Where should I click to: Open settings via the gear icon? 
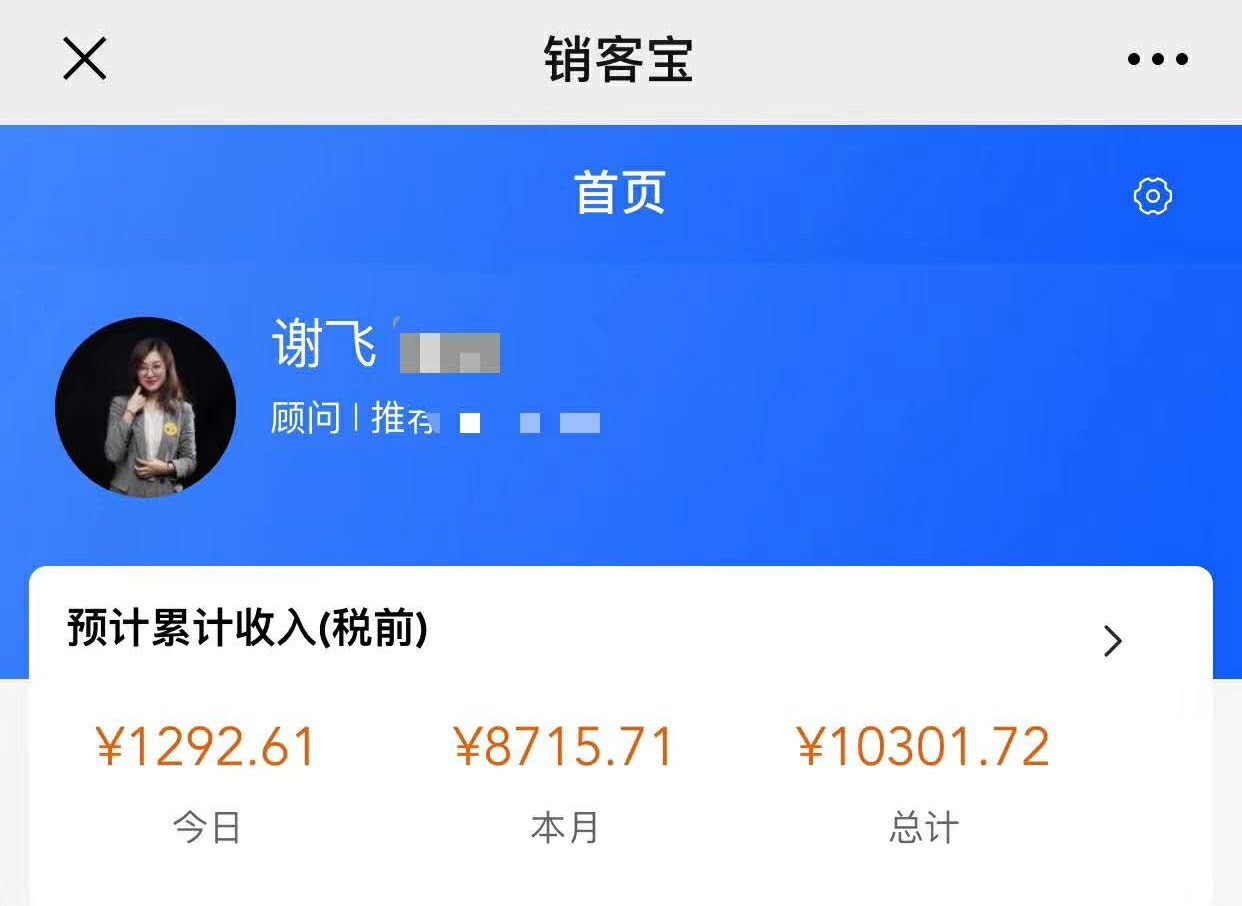pyautogui.click(x=1153, y=196)
